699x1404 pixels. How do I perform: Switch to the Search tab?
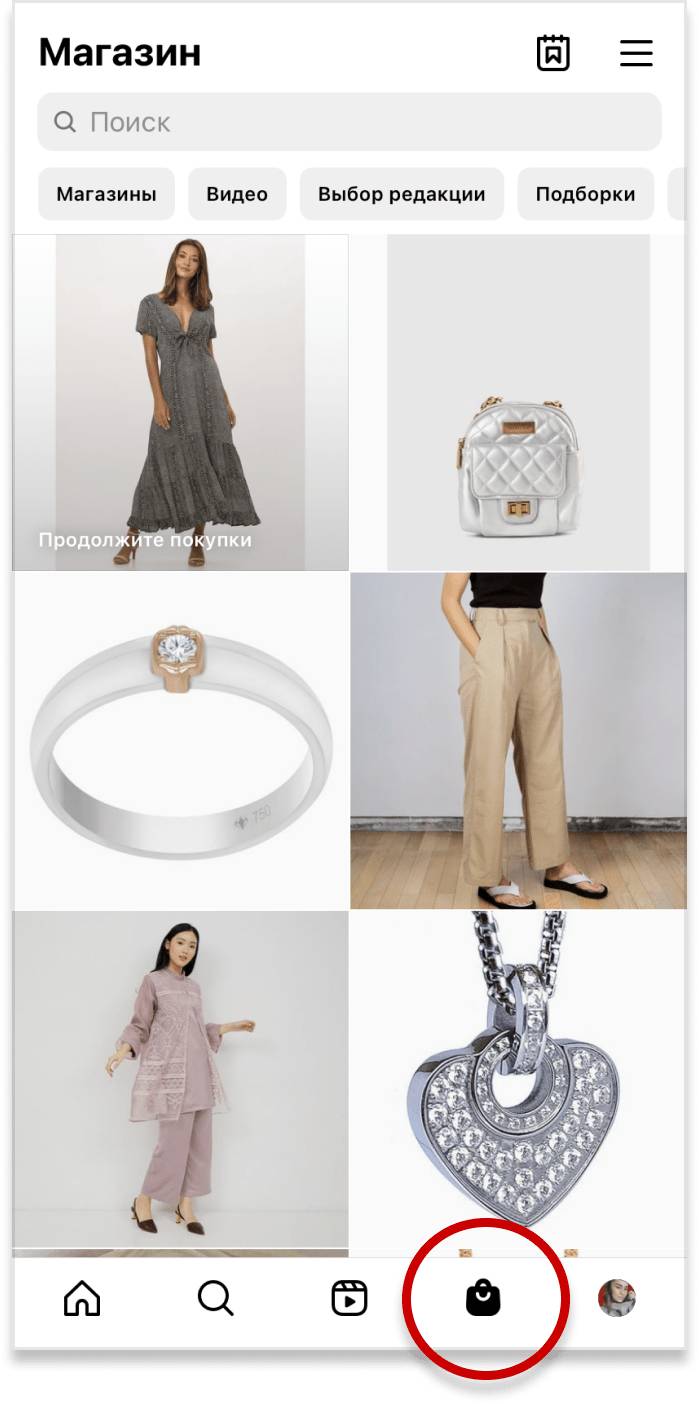point(215,1298)
